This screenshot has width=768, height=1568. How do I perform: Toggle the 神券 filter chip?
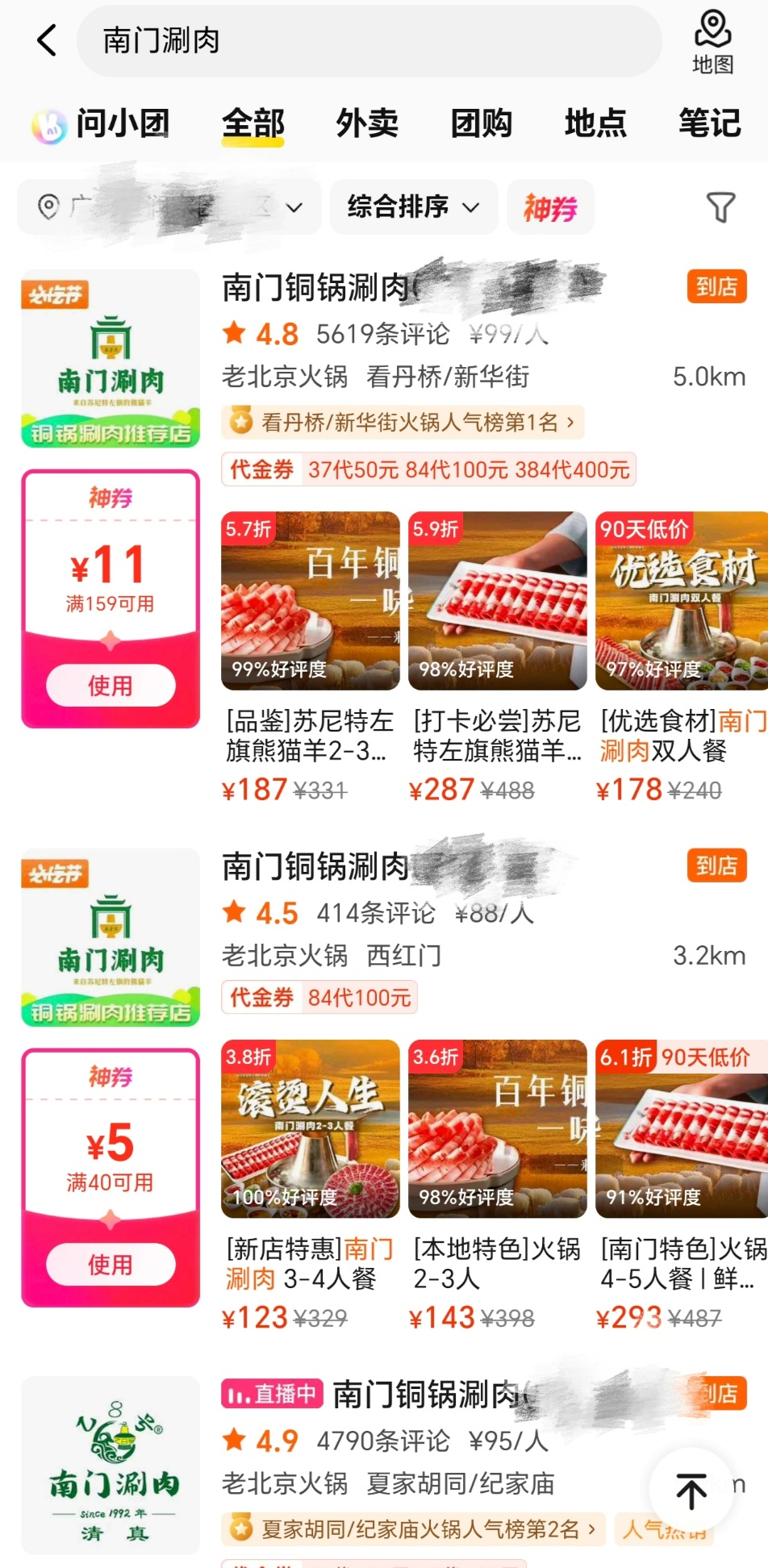click(x=550, y=208)
